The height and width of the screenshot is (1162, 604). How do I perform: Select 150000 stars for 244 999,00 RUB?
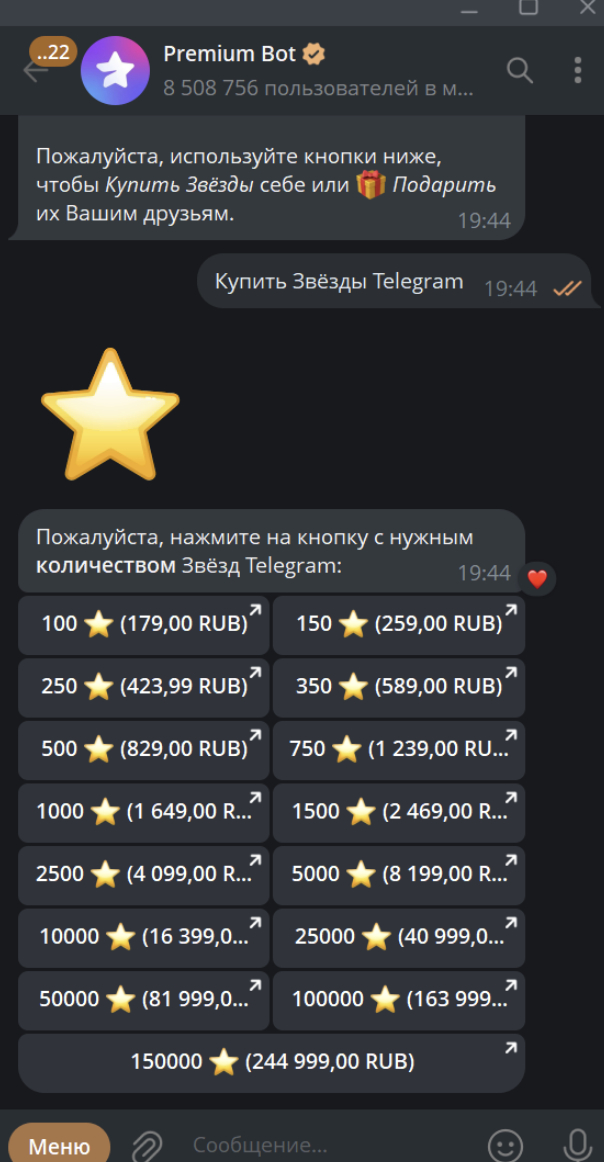click(x=271, y=1061)
